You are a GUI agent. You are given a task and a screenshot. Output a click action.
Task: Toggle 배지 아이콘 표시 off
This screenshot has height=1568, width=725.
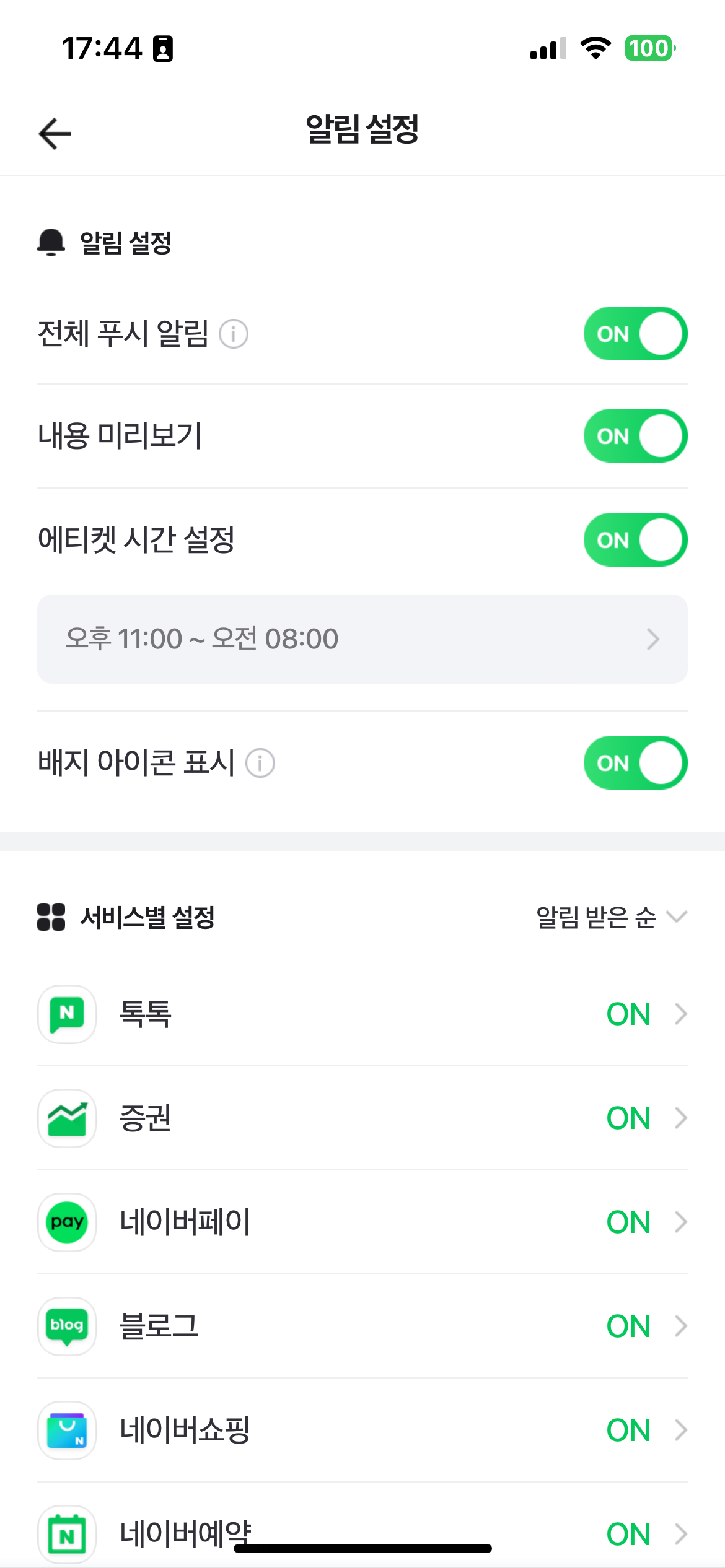[635, 762]
